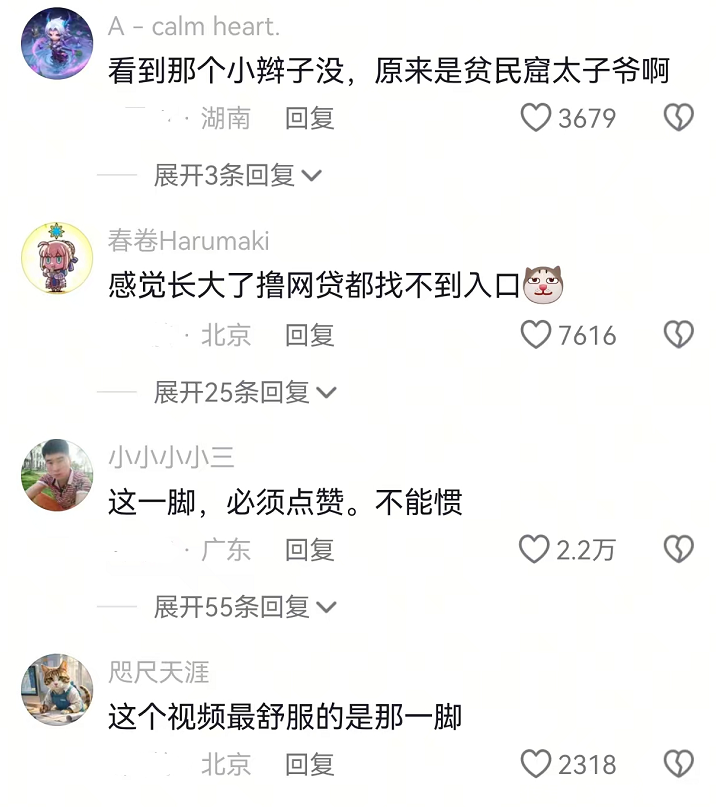Open 春卷Harumaki's profile avatar
This screenshot has width=716, height=807.
[x=57, y=259]
